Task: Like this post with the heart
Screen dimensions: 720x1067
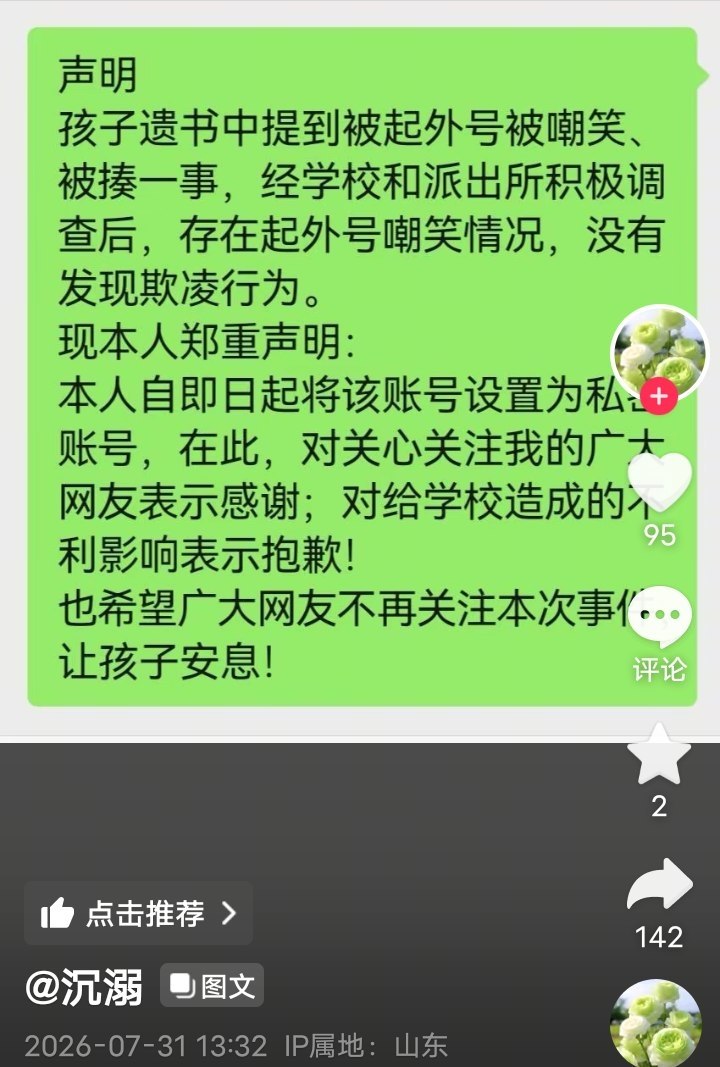Action: pyautogui.click(x=659, y=480)
